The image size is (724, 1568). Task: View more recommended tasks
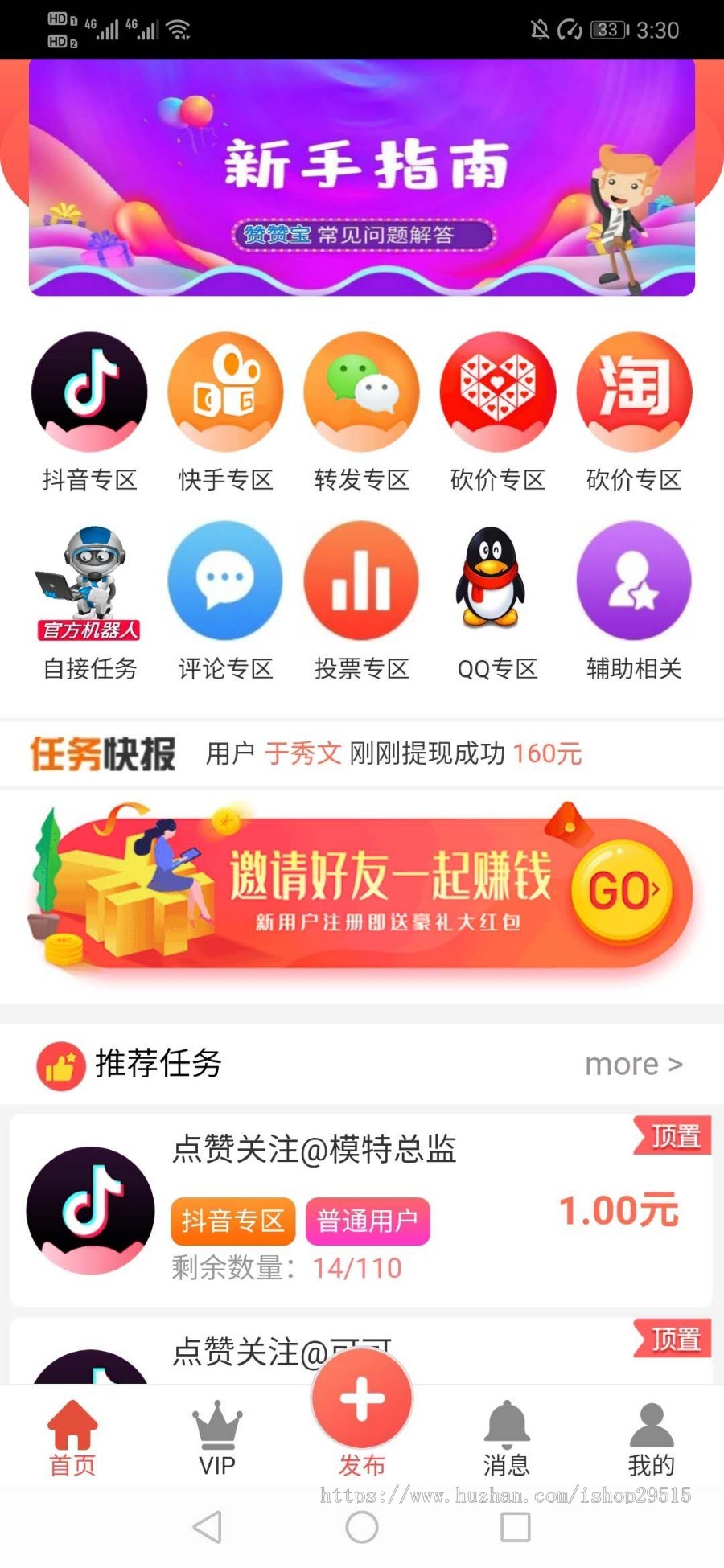pyautogui.click(x=633, y=1064)
